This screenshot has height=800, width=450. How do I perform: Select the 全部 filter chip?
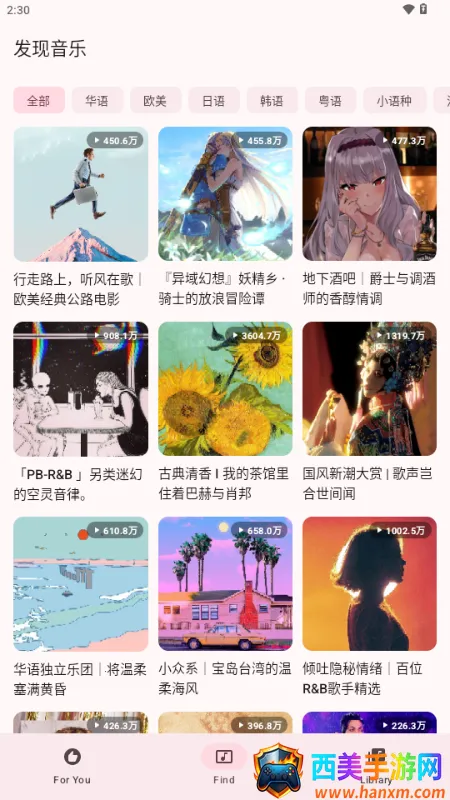[39, 100]
